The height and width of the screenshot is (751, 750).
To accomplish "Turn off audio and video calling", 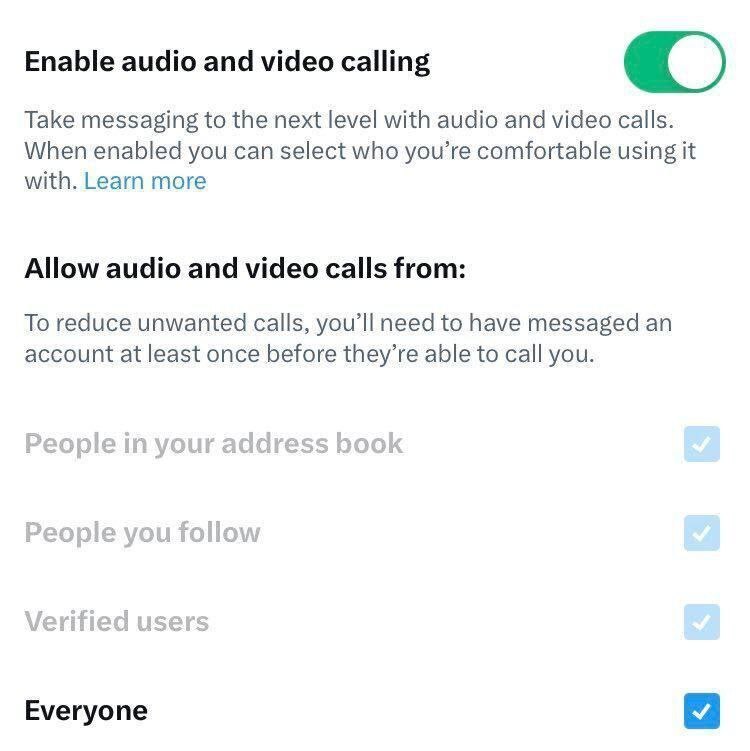I will 674,62.
